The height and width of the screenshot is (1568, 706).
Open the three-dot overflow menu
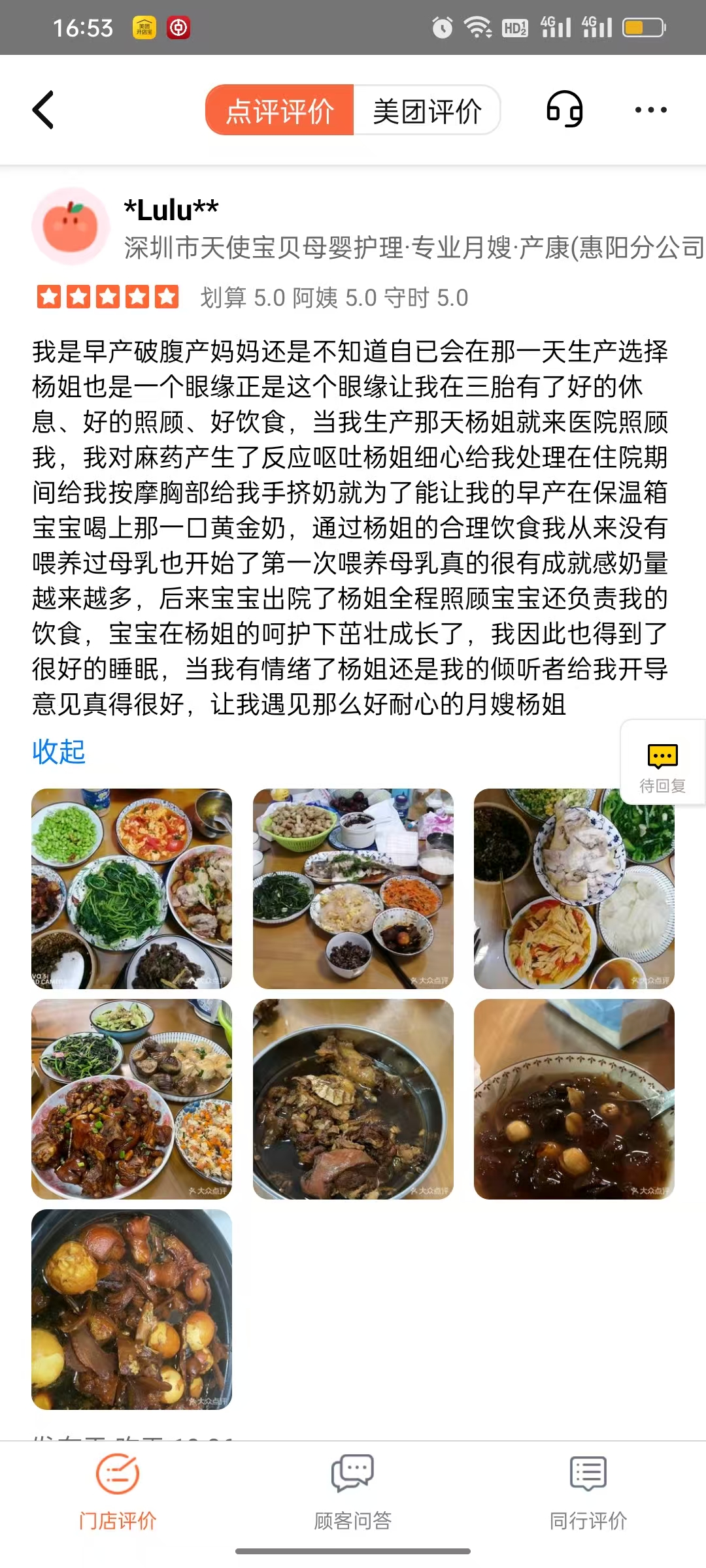tap(651, 110)
